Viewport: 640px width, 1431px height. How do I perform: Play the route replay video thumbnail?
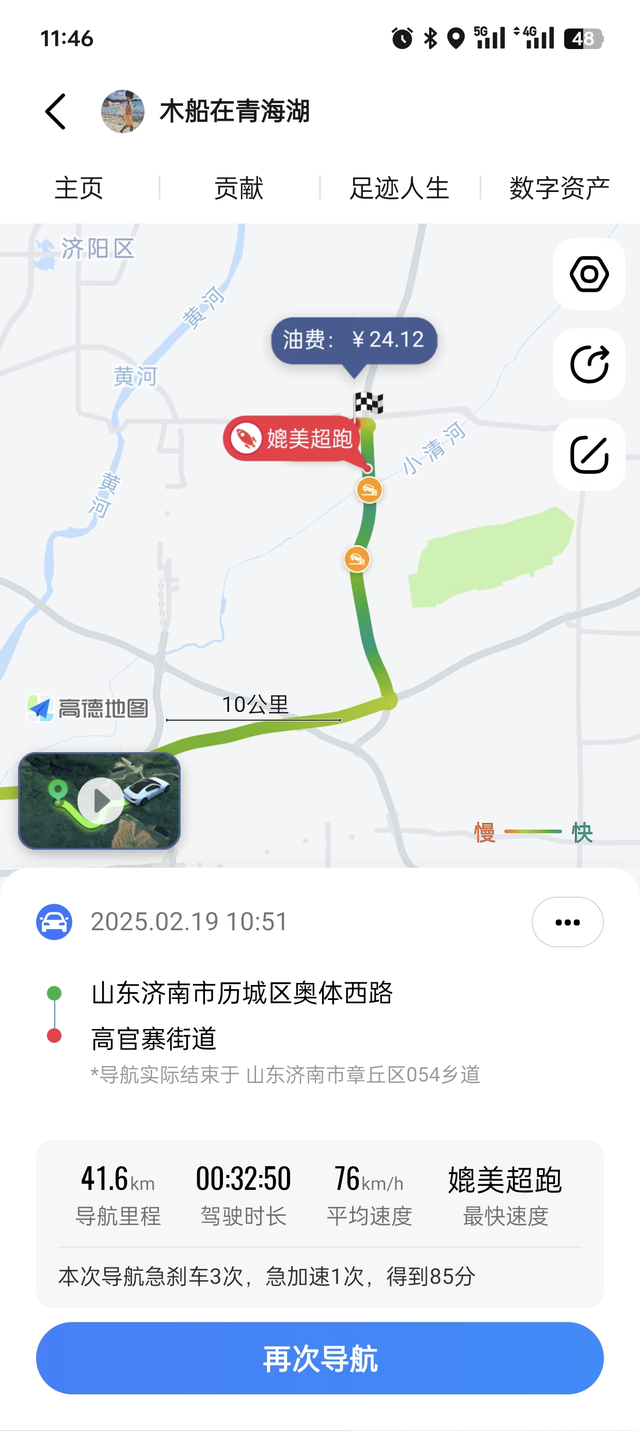[100, 800]
